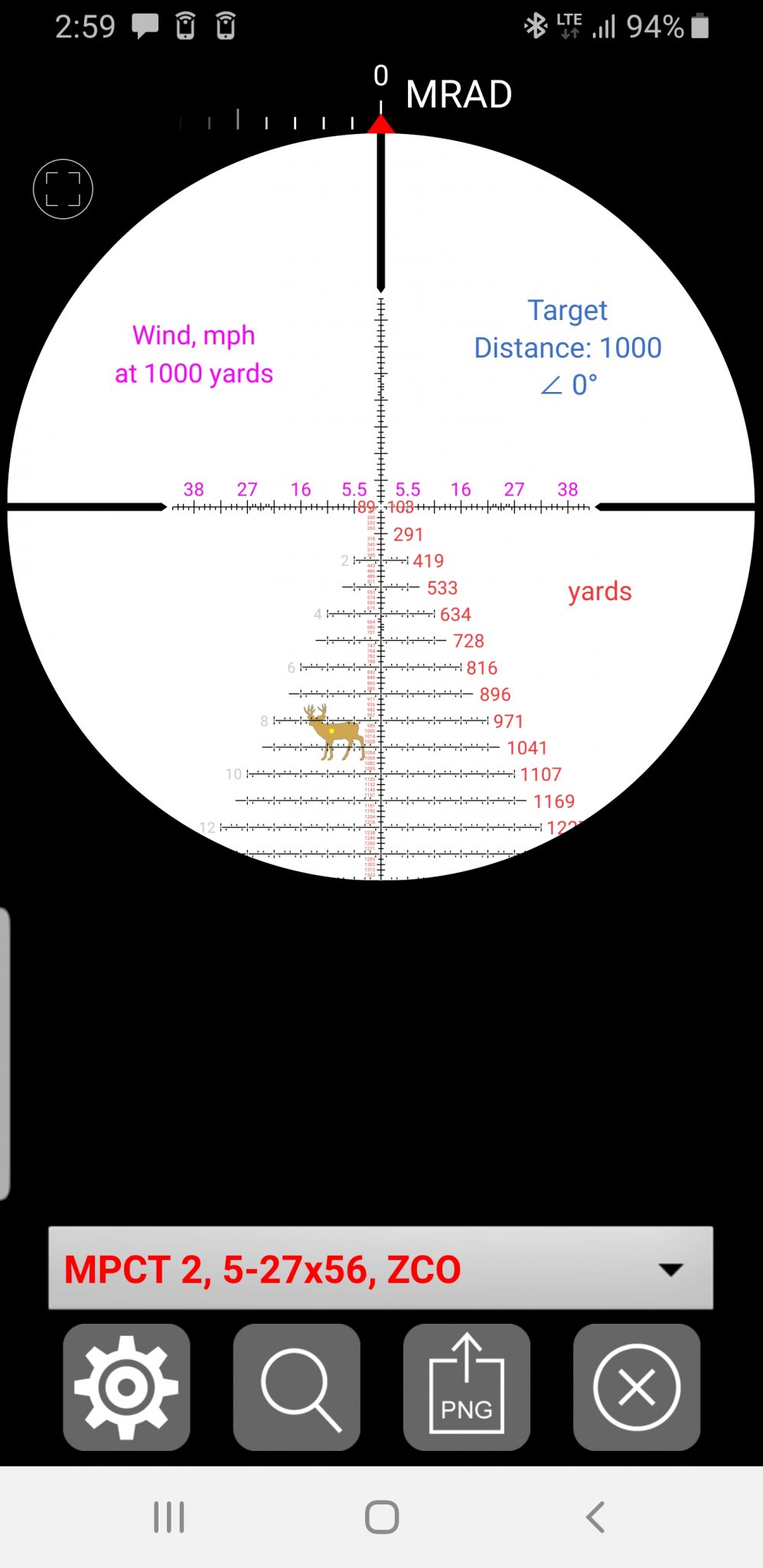Open reticle settings gear
Viewport: 763px width, 1568px height.
[x=126, y=1387]
